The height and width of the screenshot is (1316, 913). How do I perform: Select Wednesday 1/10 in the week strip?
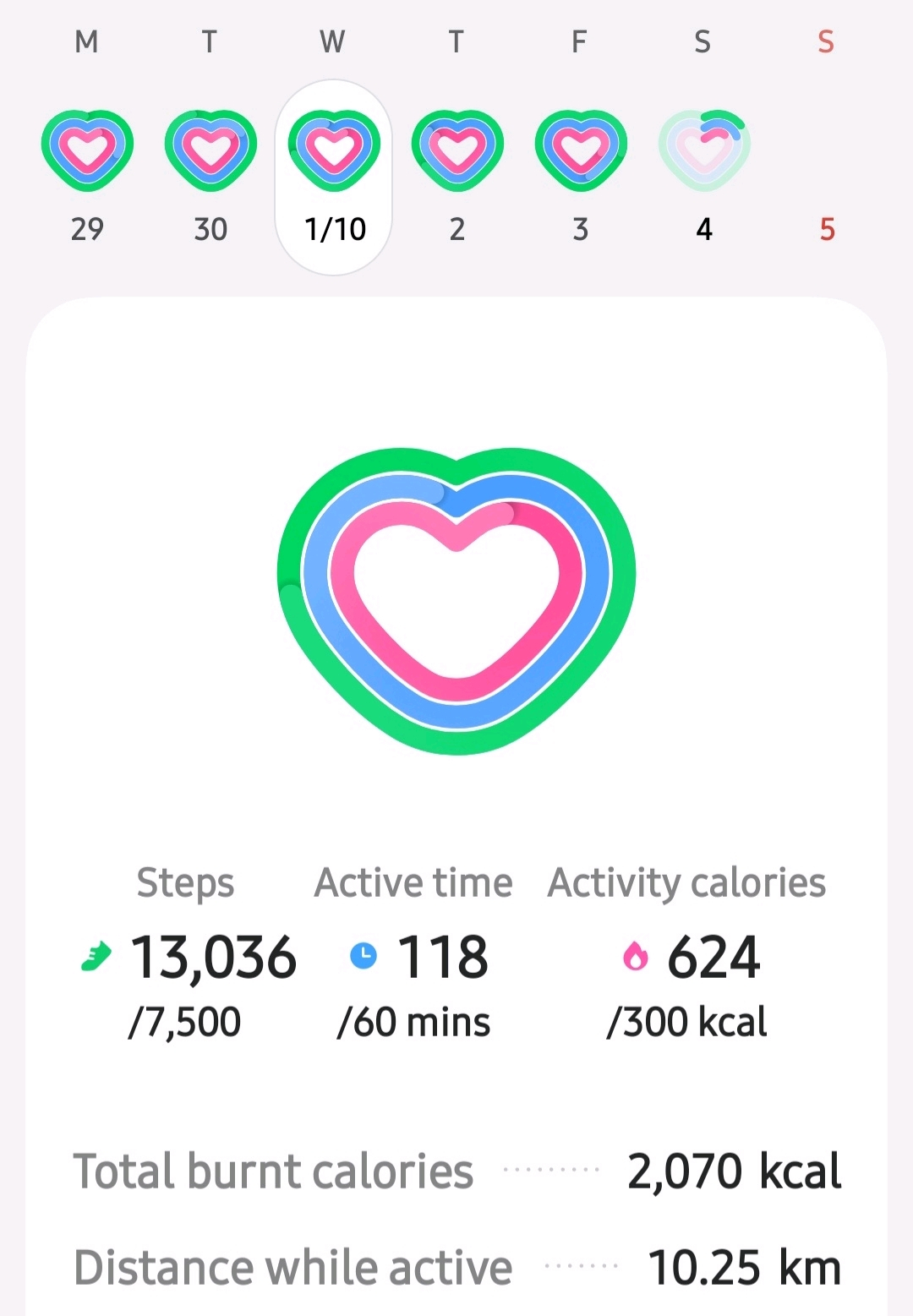(x=334, y=176)
